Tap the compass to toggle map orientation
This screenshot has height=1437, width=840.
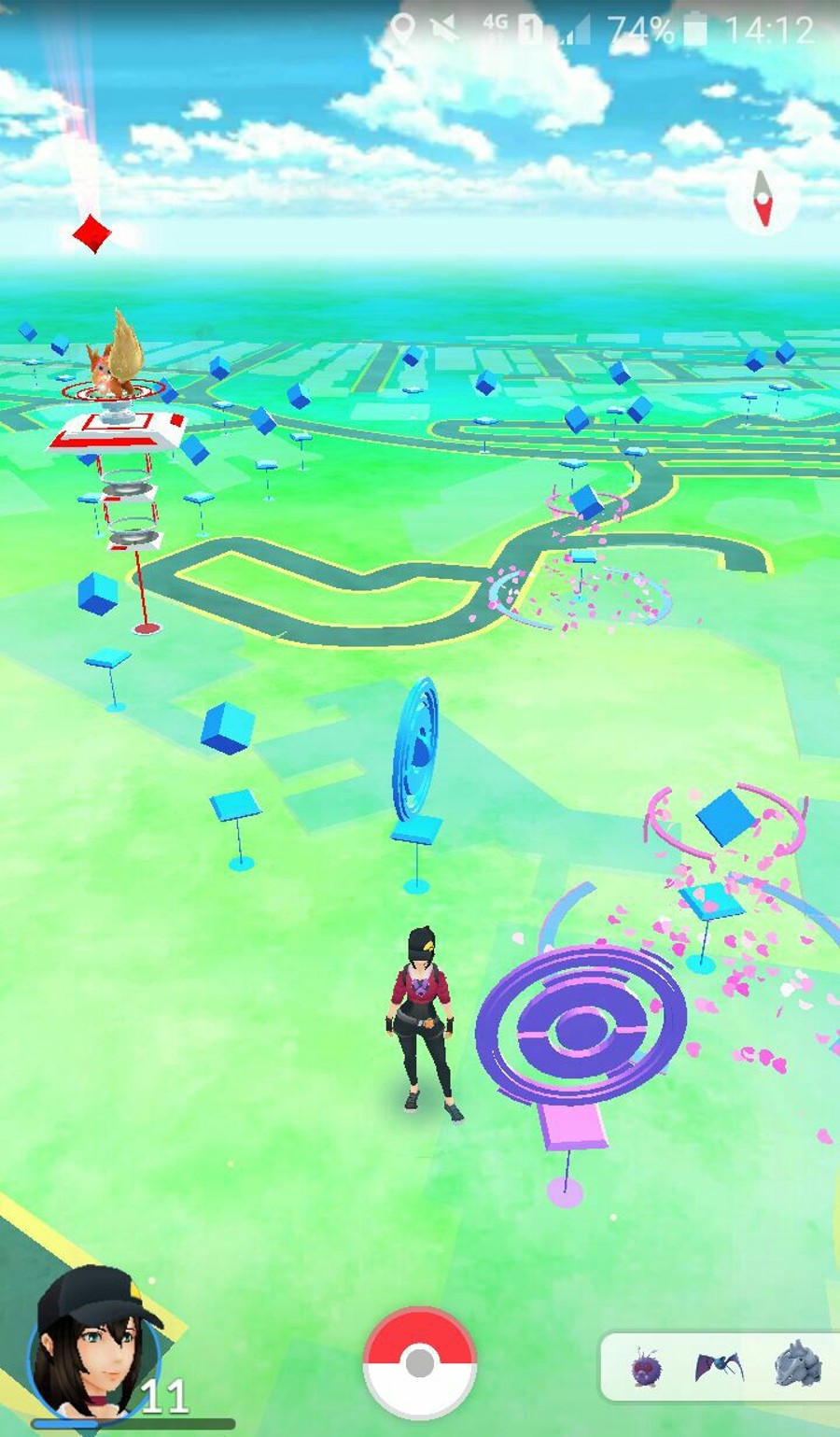click(763, 200)
